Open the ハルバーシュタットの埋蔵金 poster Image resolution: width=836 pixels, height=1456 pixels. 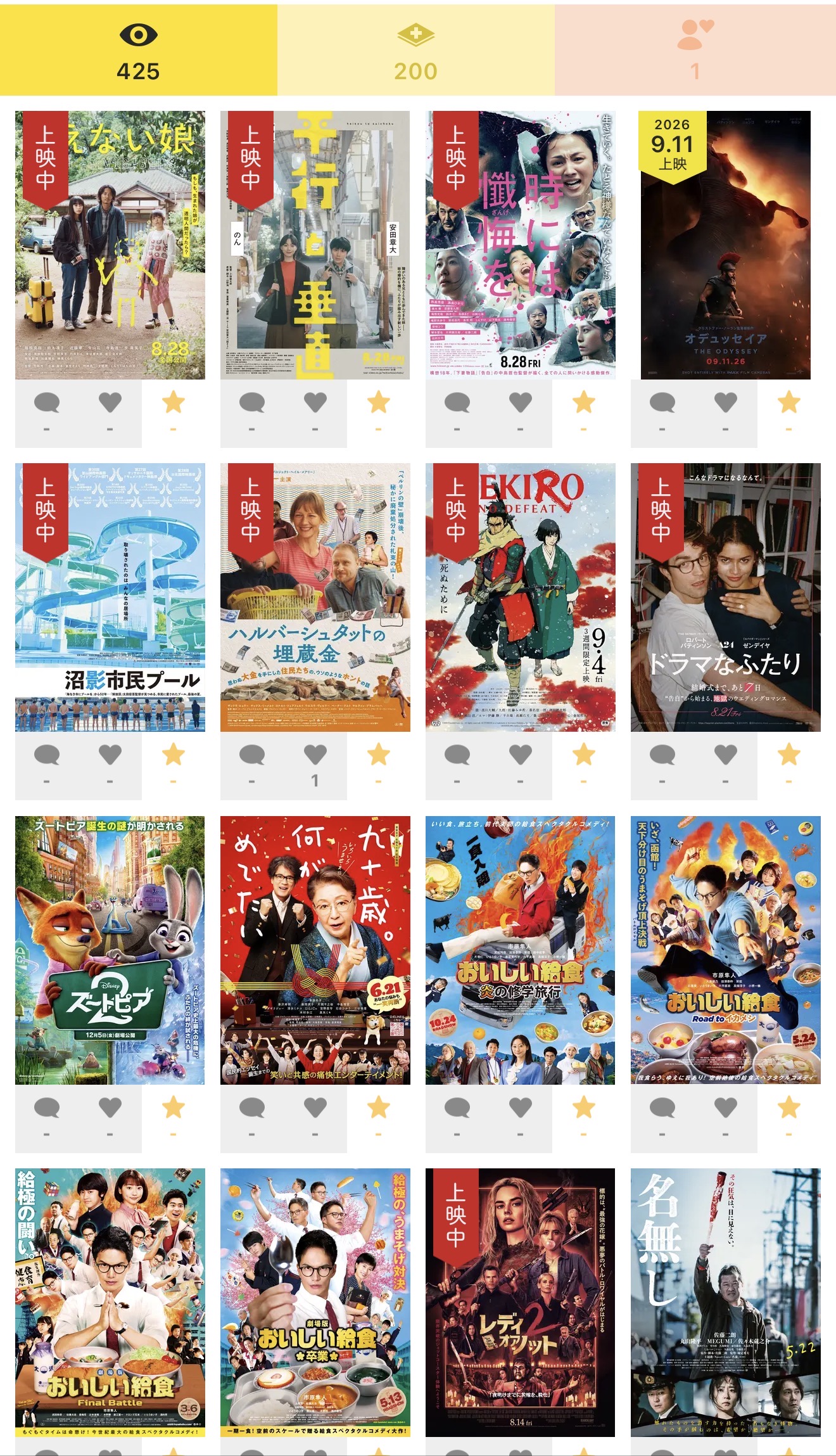click(315, 597)
